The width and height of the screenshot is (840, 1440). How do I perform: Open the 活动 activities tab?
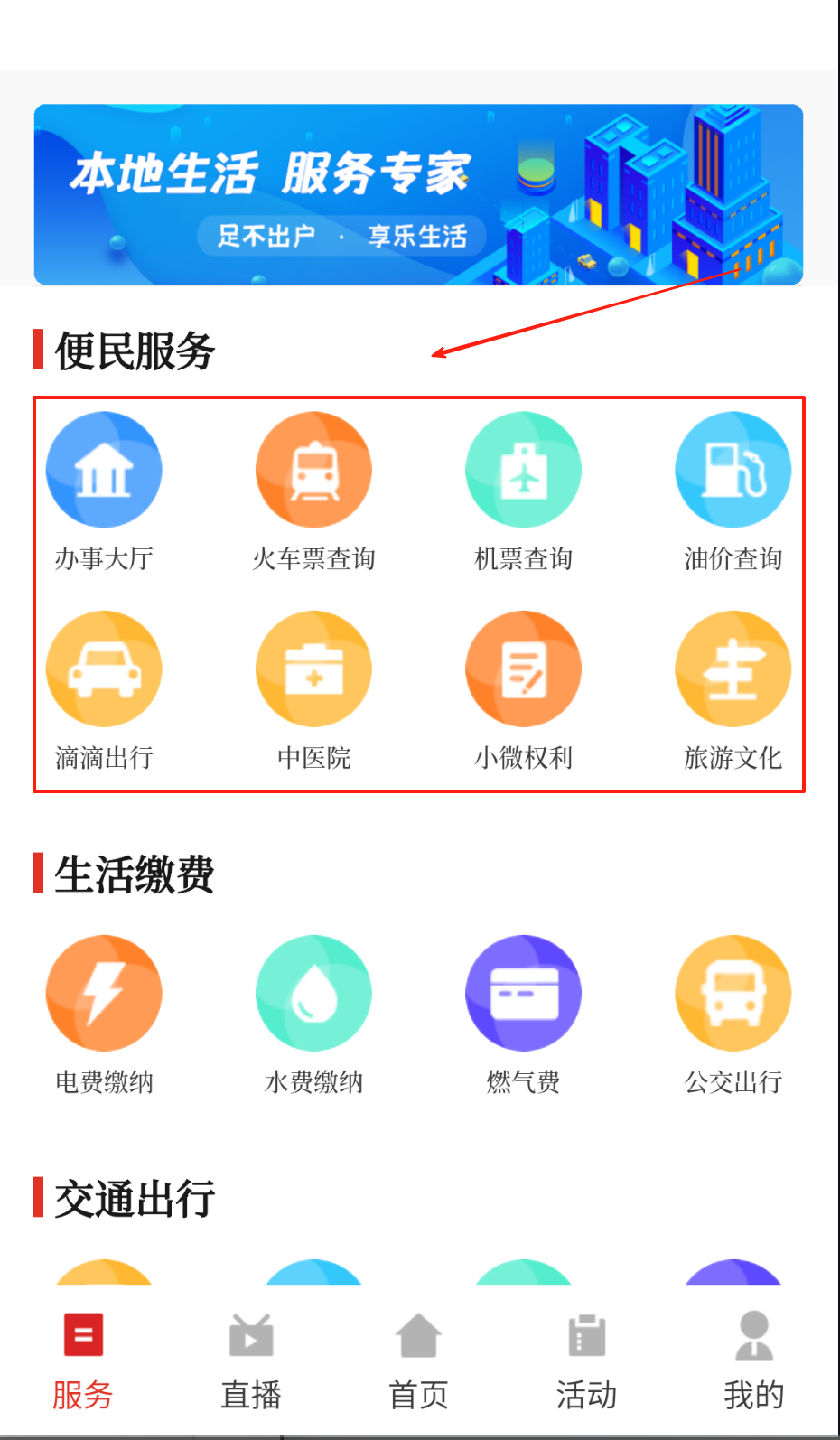[x=586, y=1361]
